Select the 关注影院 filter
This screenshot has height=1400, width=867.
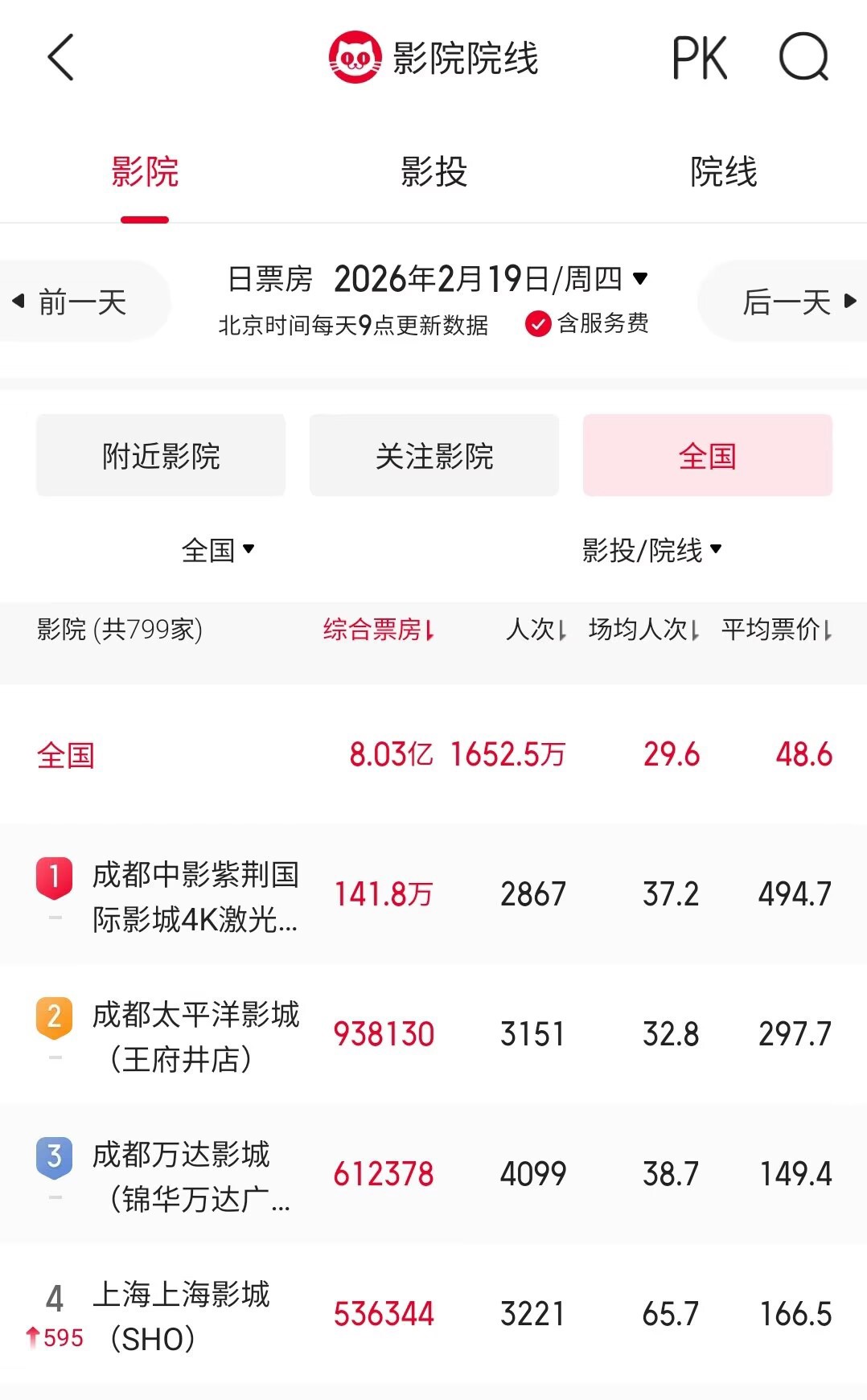coord(434,456)
